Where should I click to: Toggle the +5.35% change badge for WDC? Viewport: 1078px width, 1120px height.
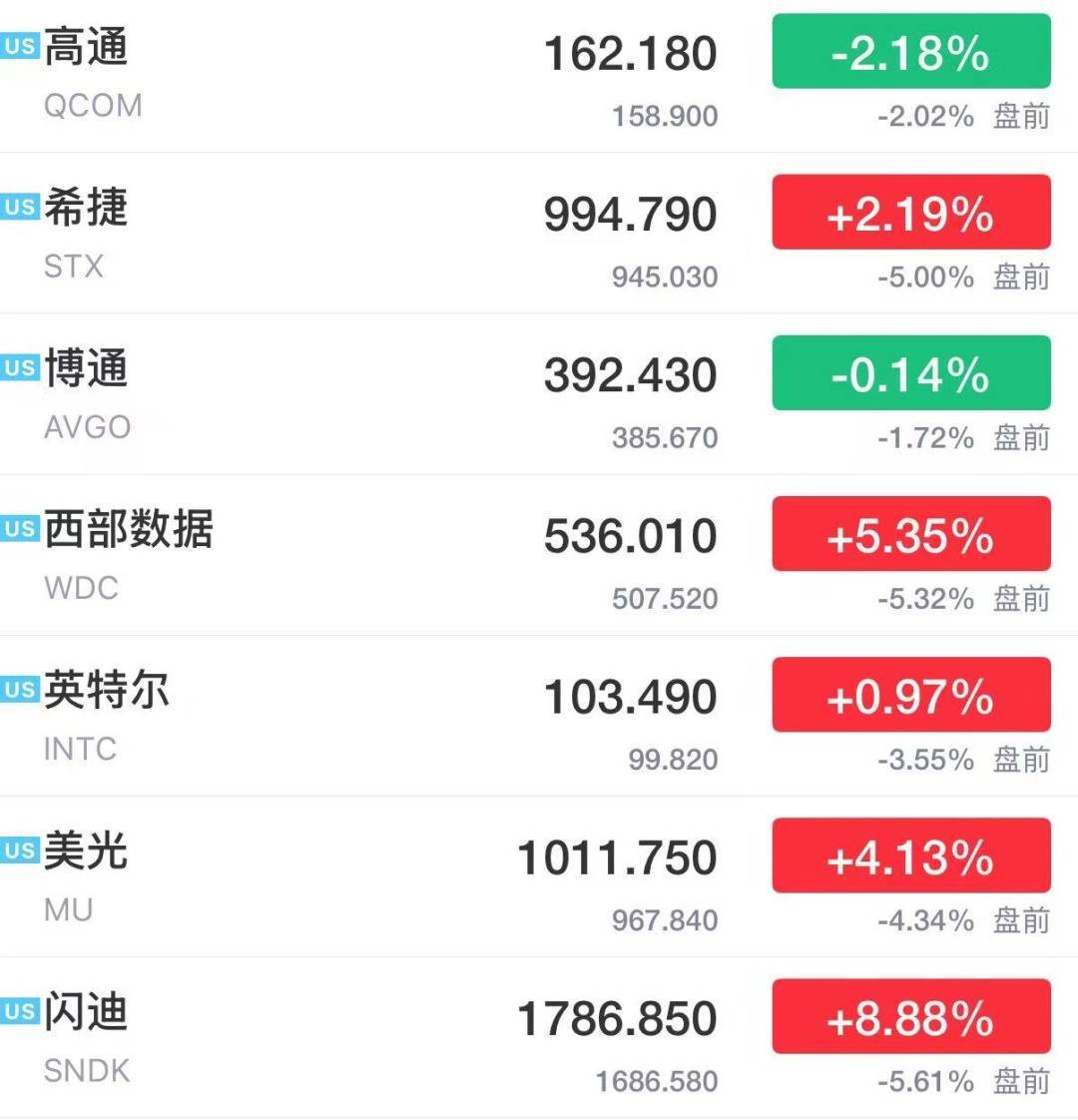click(911, 534)
